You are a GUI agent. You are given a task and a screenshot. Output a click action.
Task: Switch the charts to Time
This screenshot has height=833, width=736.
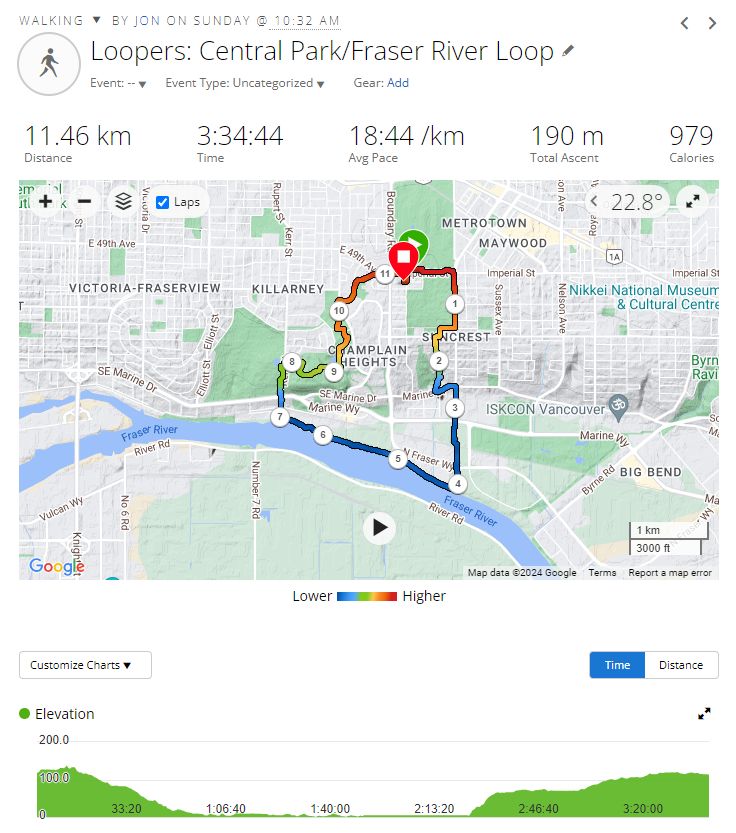pos(617,665)
